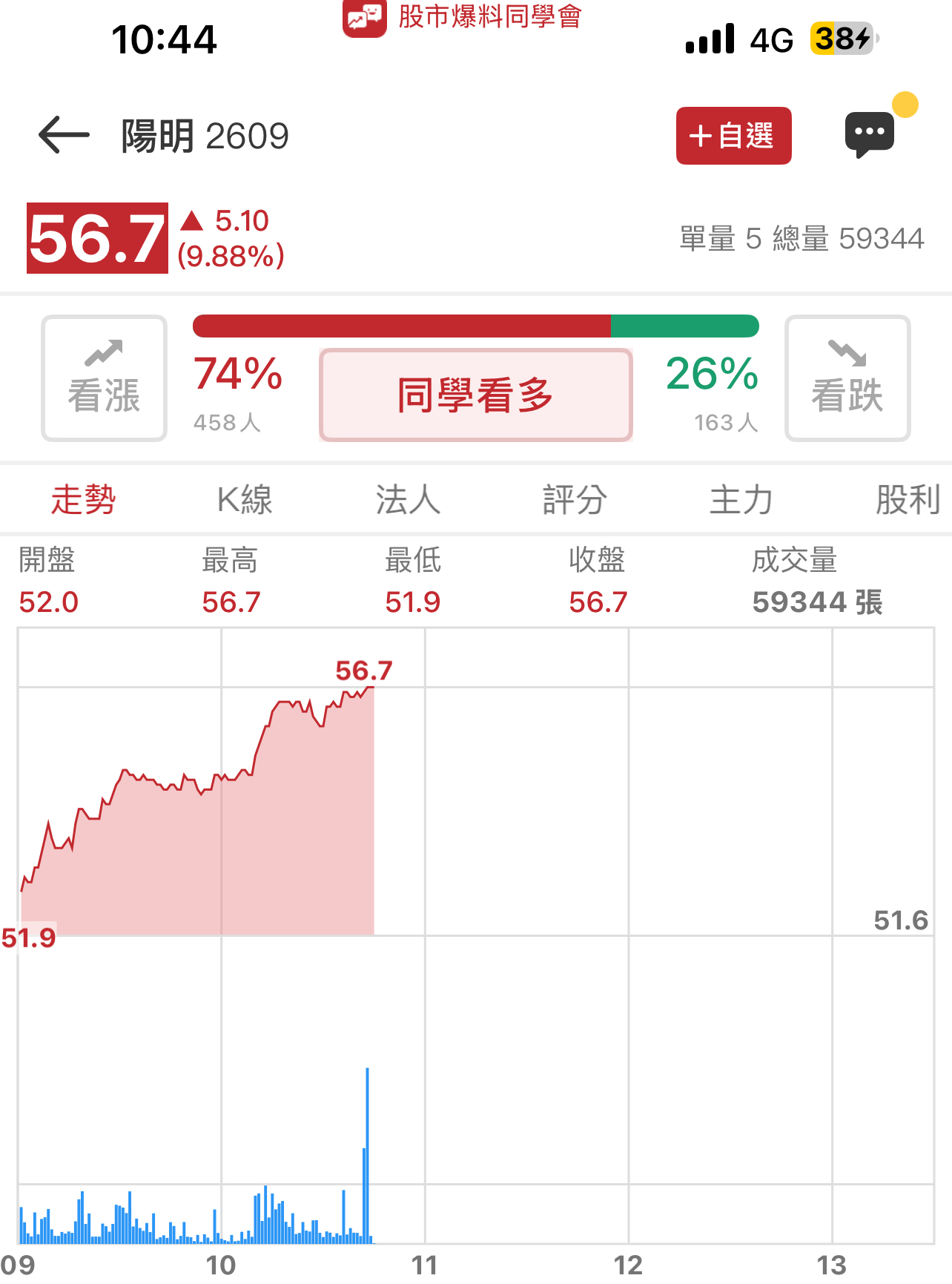Vote bearish with the 看跌 button
This screenshot has height=1284, width=952.
(847, 378)
